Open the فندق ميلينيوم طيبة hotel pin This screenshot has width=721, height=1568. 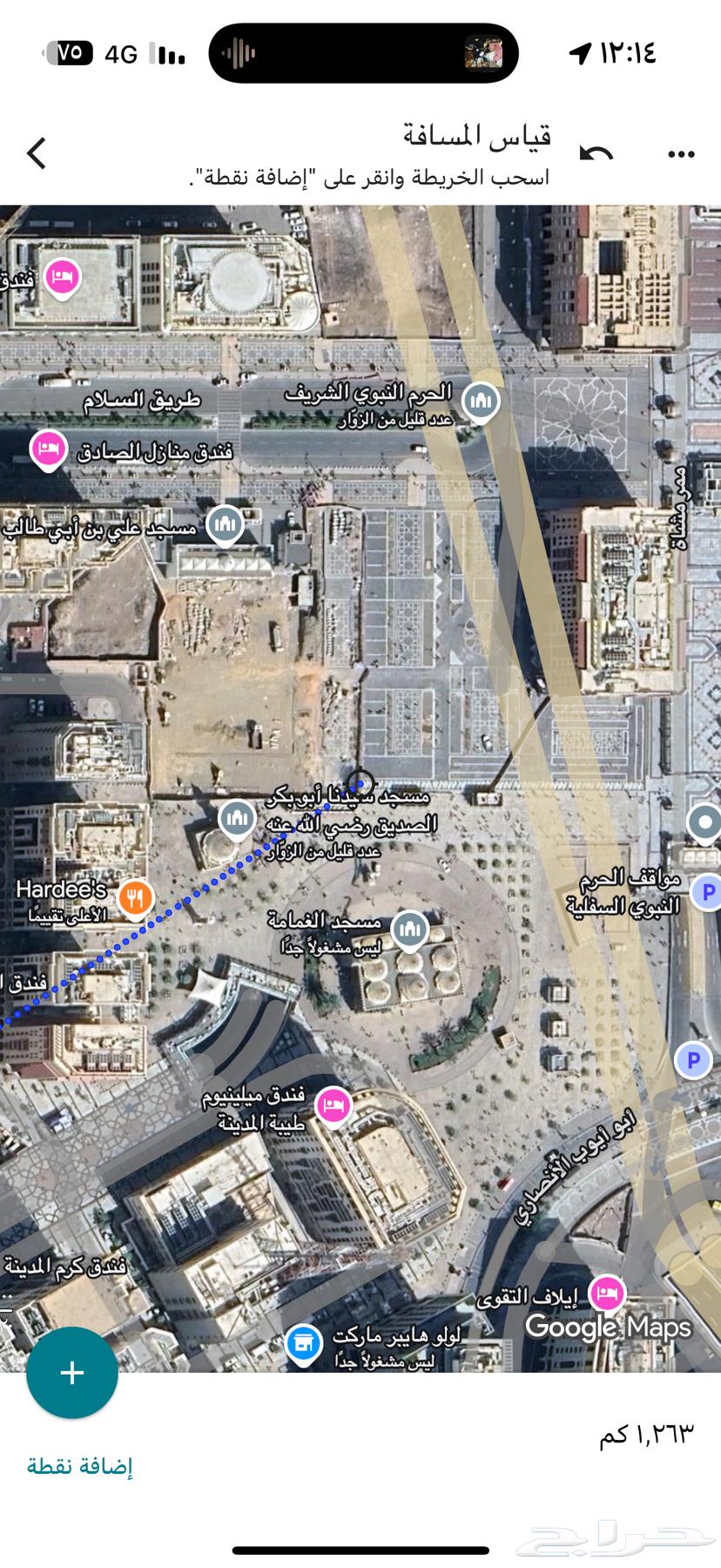pyautogui.click(x=333, y=1105)
